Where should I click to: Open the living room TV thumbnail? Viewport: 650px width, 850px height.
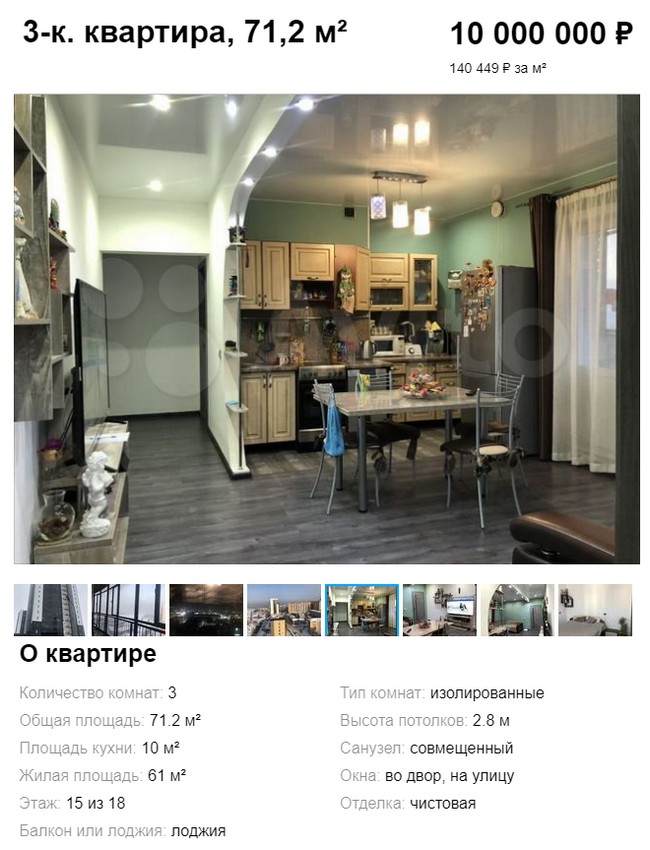pos(439,610)
